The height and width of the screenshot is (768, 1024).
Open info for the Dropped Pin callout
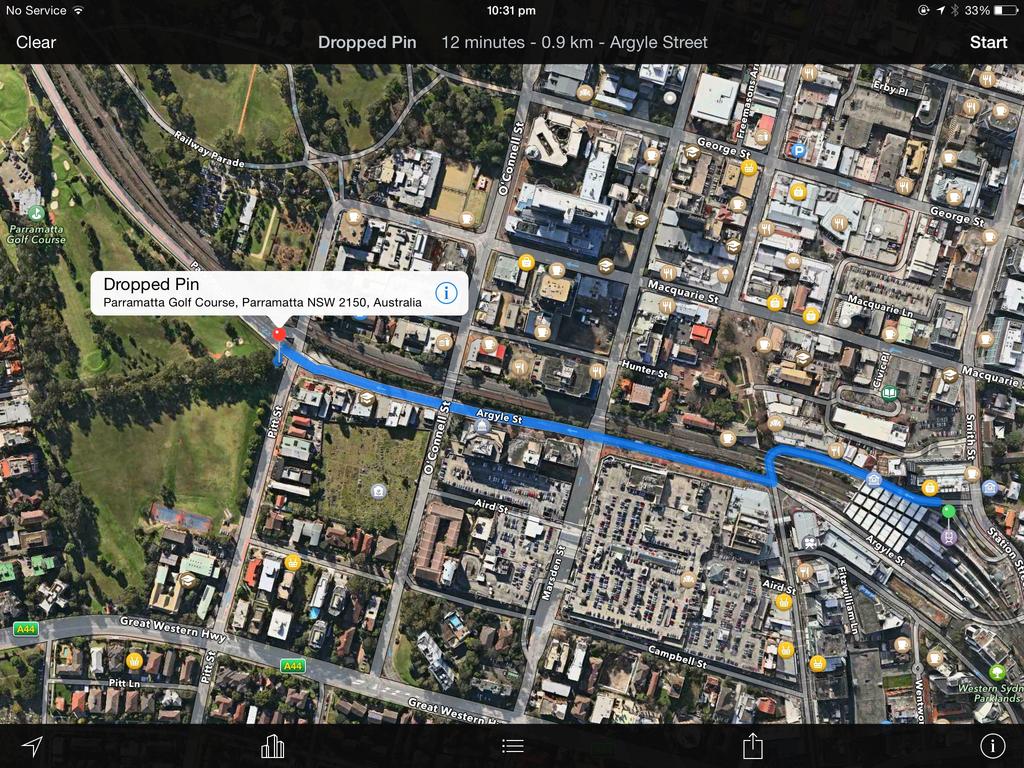pyautogui.click(x=446, y=293)
